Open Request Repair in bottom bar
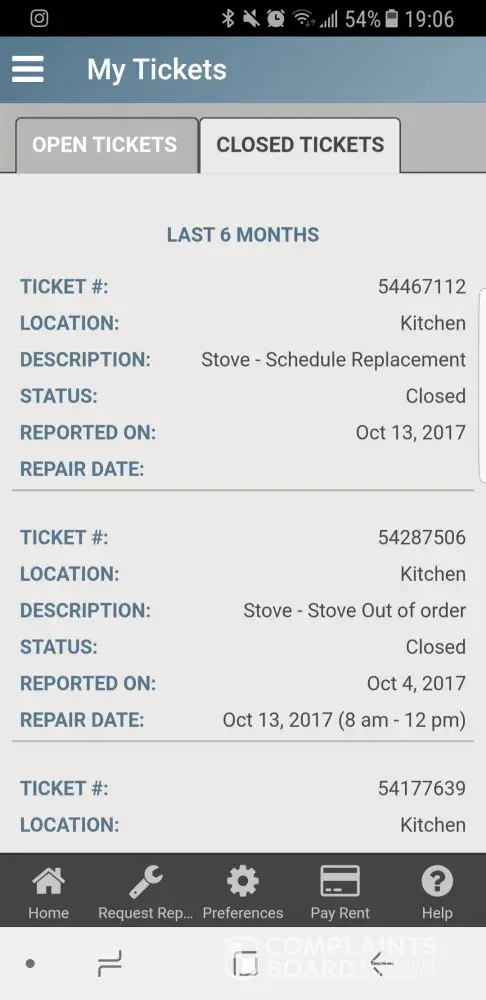This screenshot has height=1000, width=486. click(x=145, y=892)
